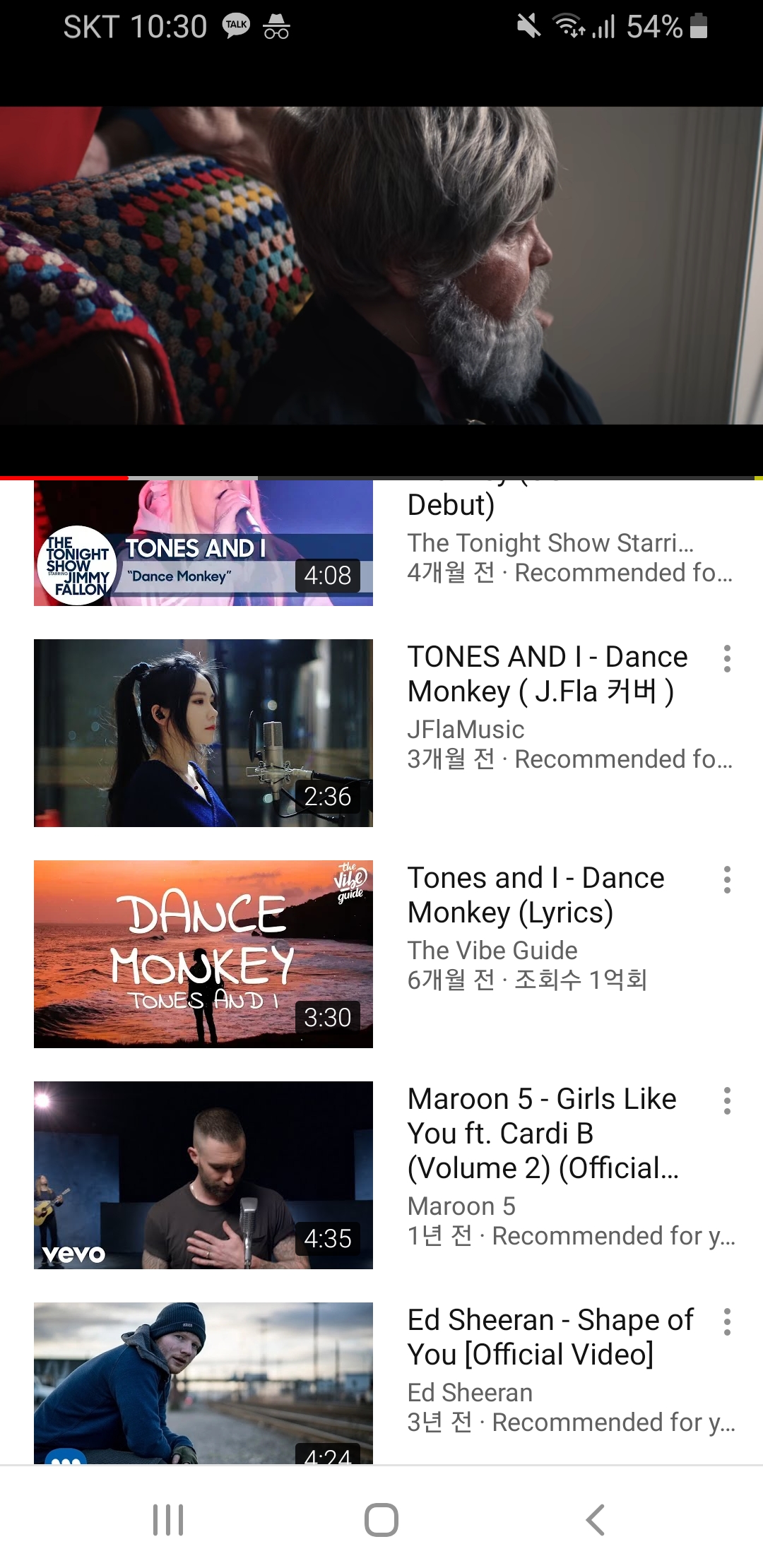The image size is (763, 1568).
Task: Play J.Fla cover of Dance Monkey
Action: [203, 733]
